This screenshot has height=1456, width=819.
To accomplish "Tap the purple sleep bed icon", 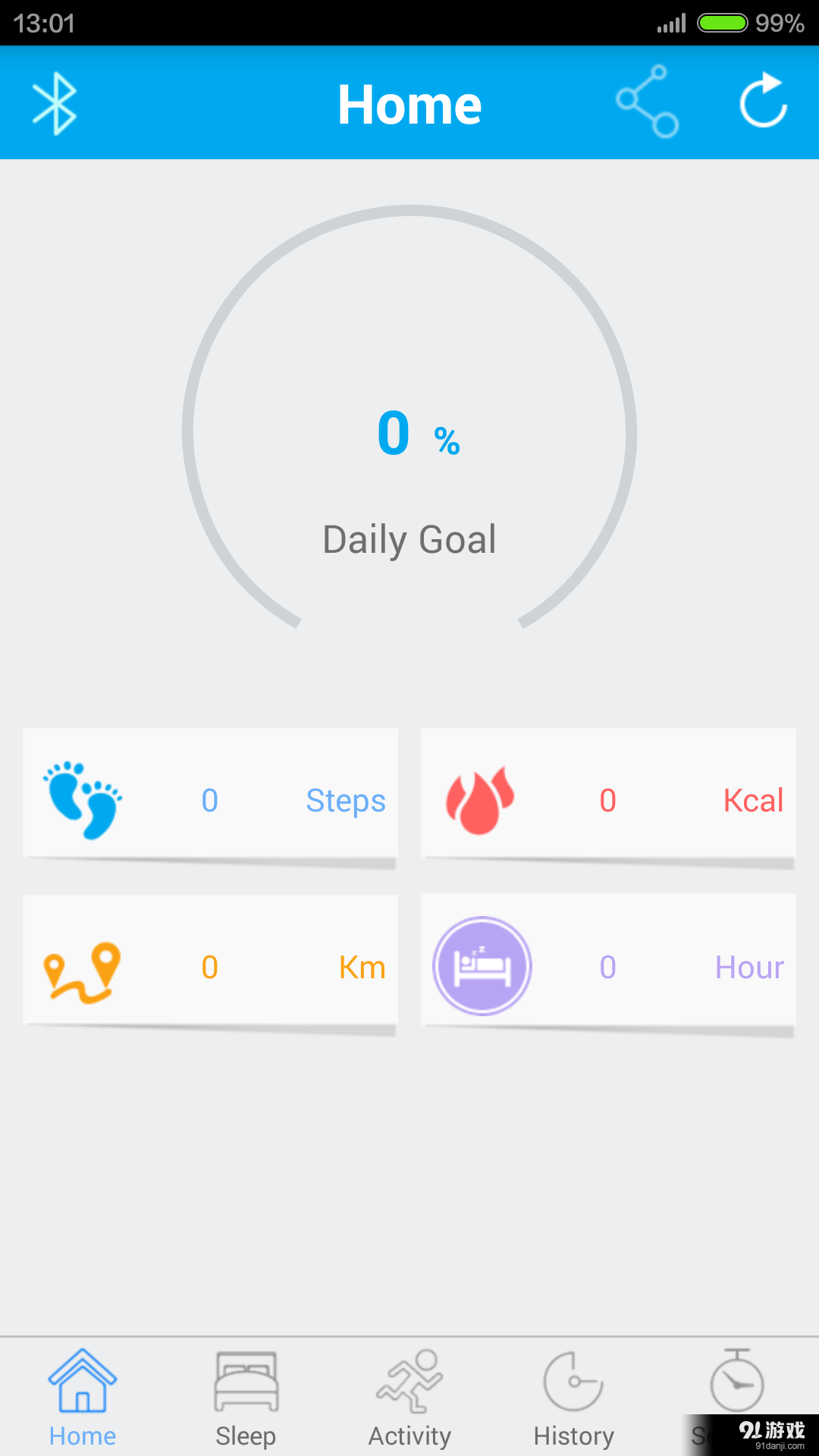I will click(x=482, y=967).
